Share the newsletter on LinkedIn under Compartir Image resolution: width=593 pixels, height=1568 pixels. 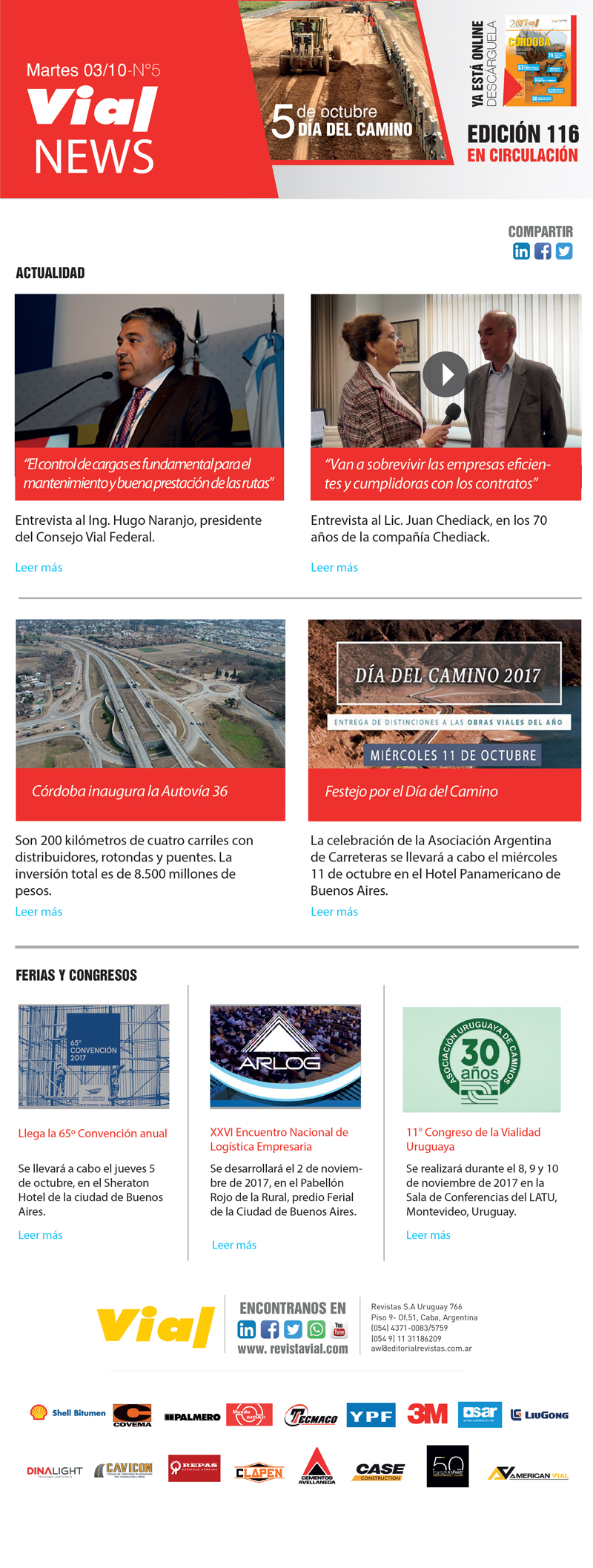click(521, 251)
